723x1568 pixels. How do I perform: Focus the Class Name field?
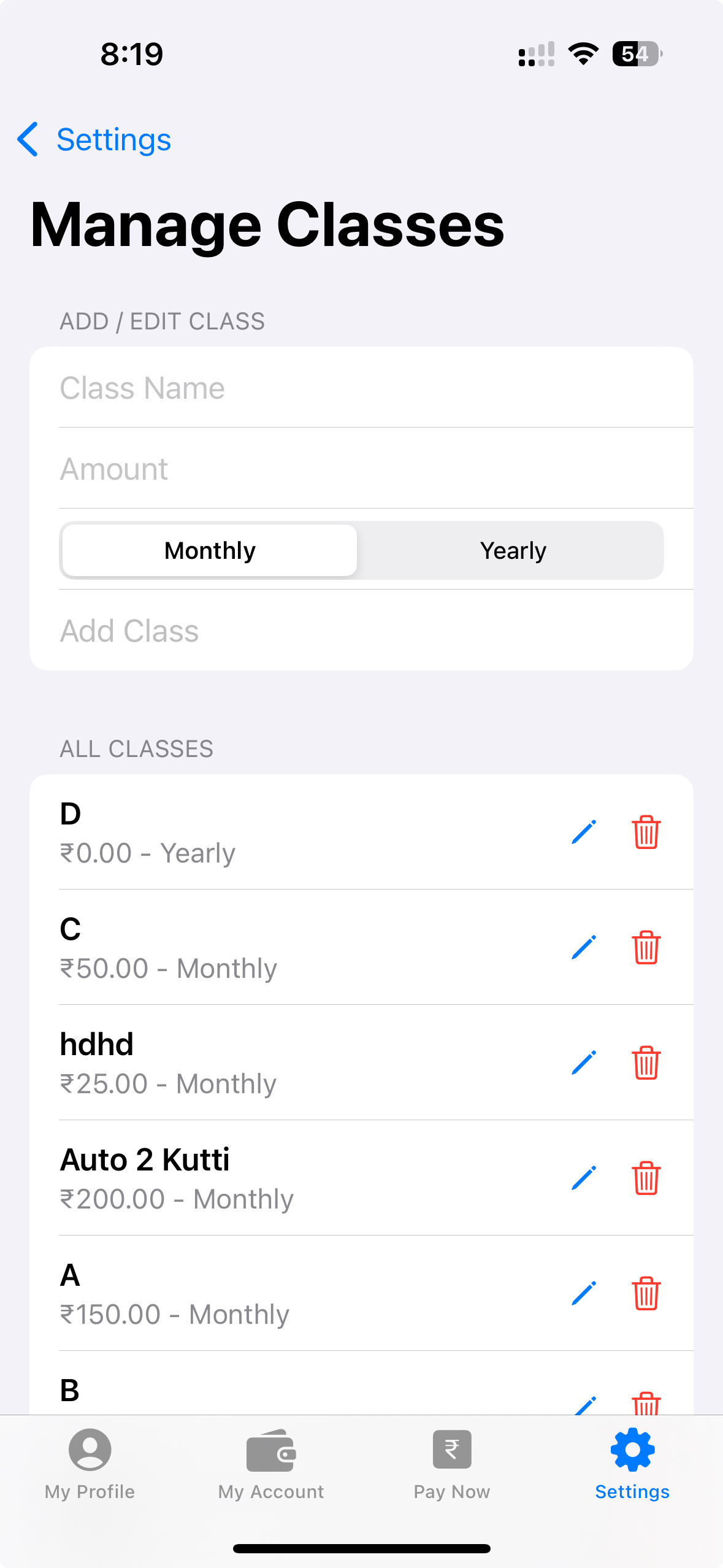click(x=362, y=388)
